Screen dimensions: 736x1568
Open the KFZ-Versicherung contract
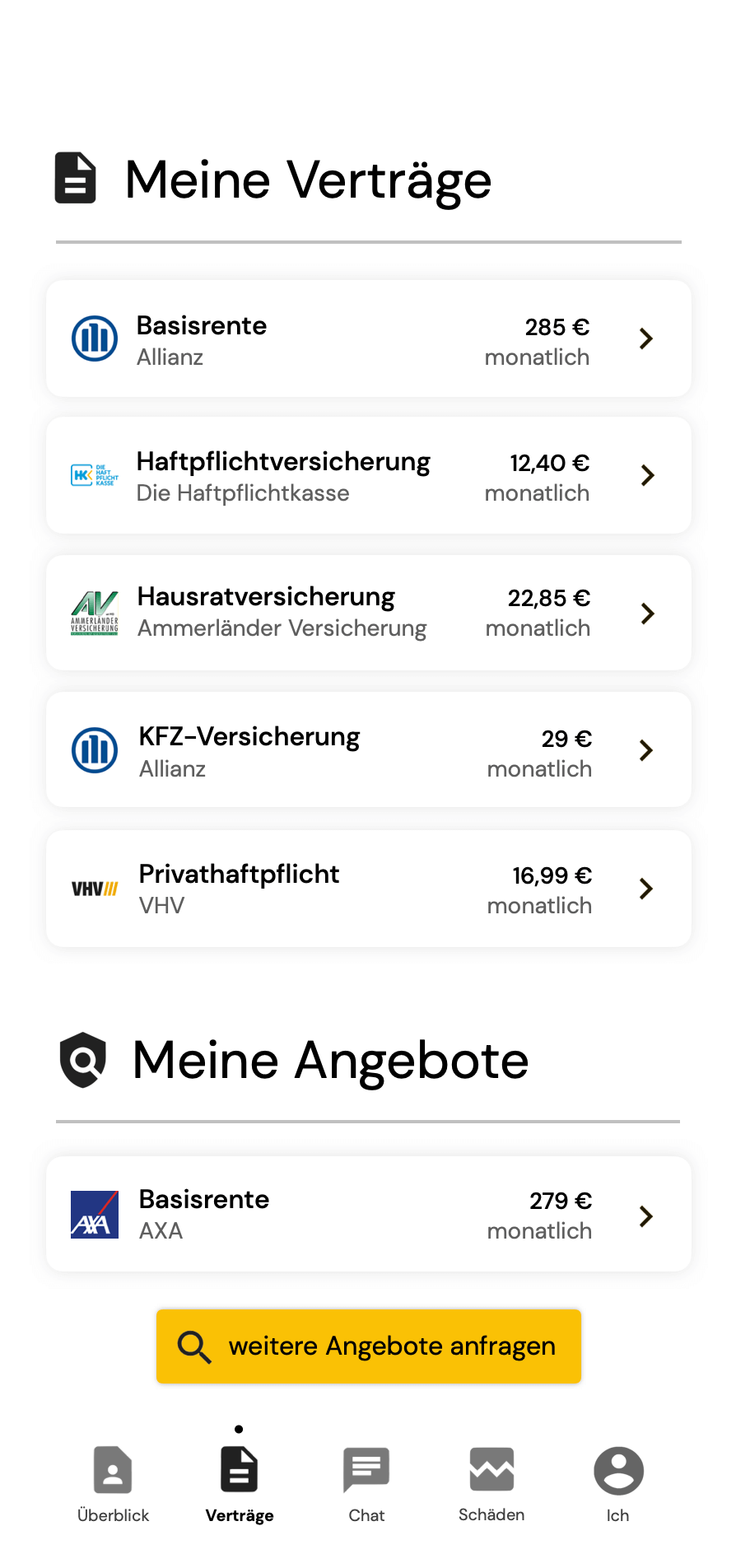tap(368, 750)
